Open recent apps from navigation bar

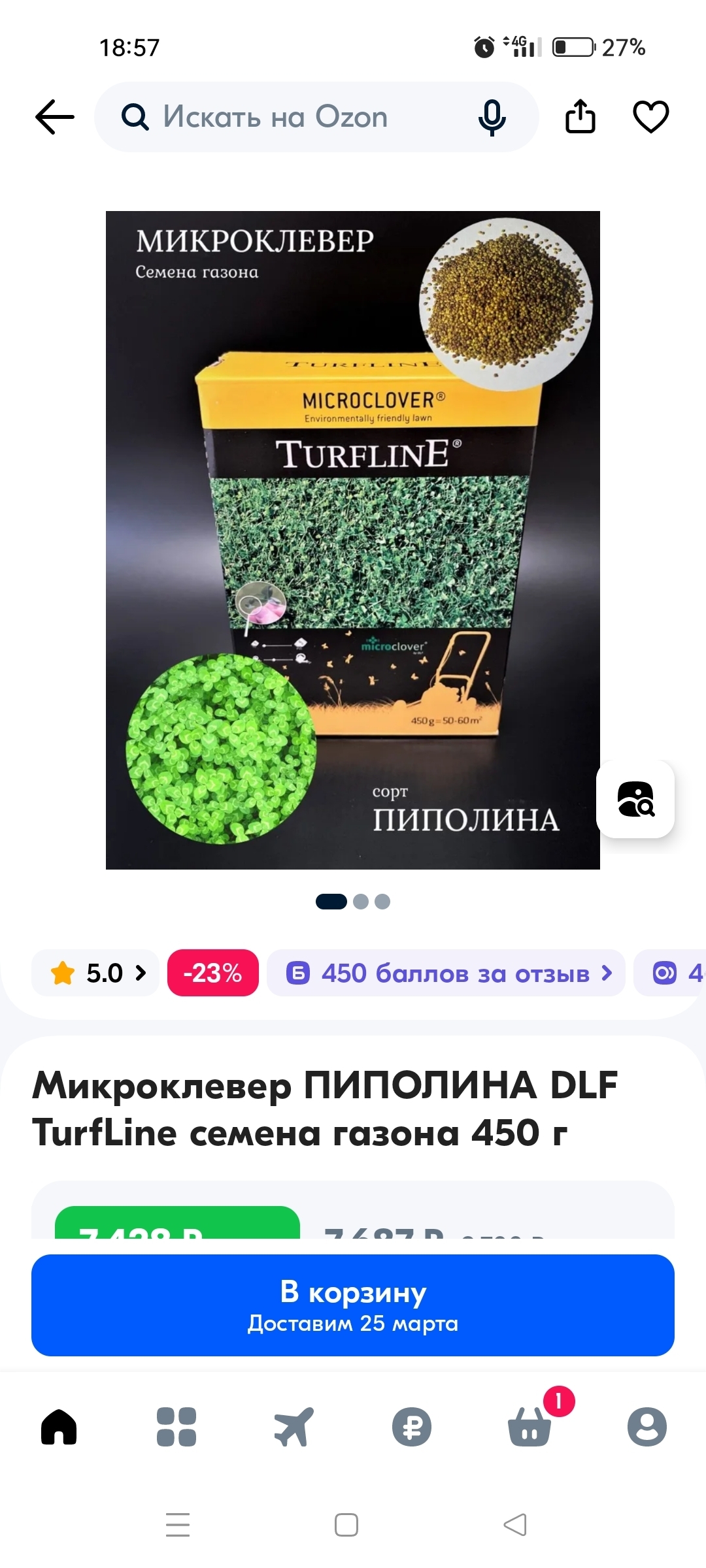(178, 1525)
